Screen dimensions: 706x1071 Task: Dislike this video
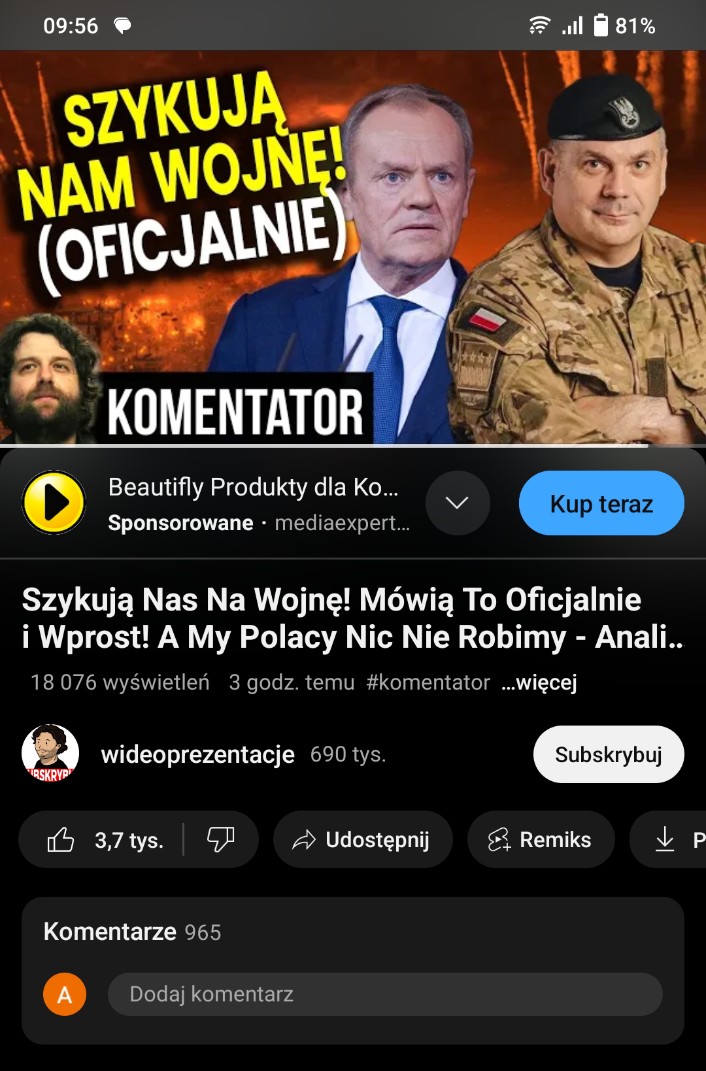[x=220, y=840]
